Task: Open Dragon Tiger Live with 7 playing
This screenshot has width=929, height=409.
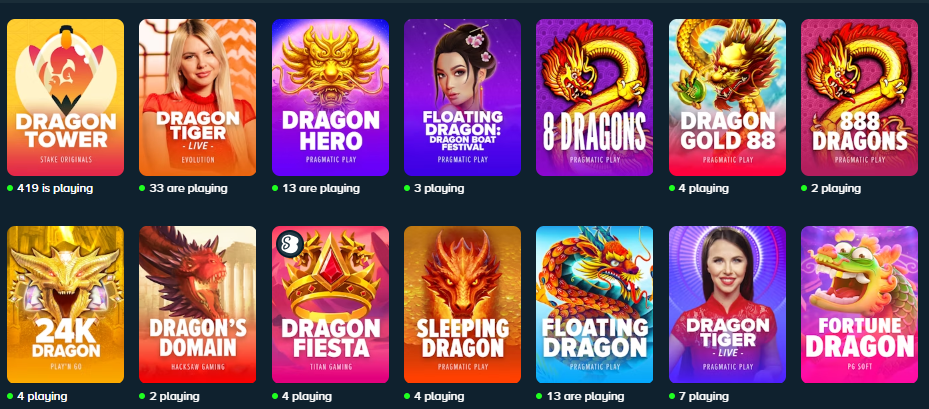Action: click(726, 304)
